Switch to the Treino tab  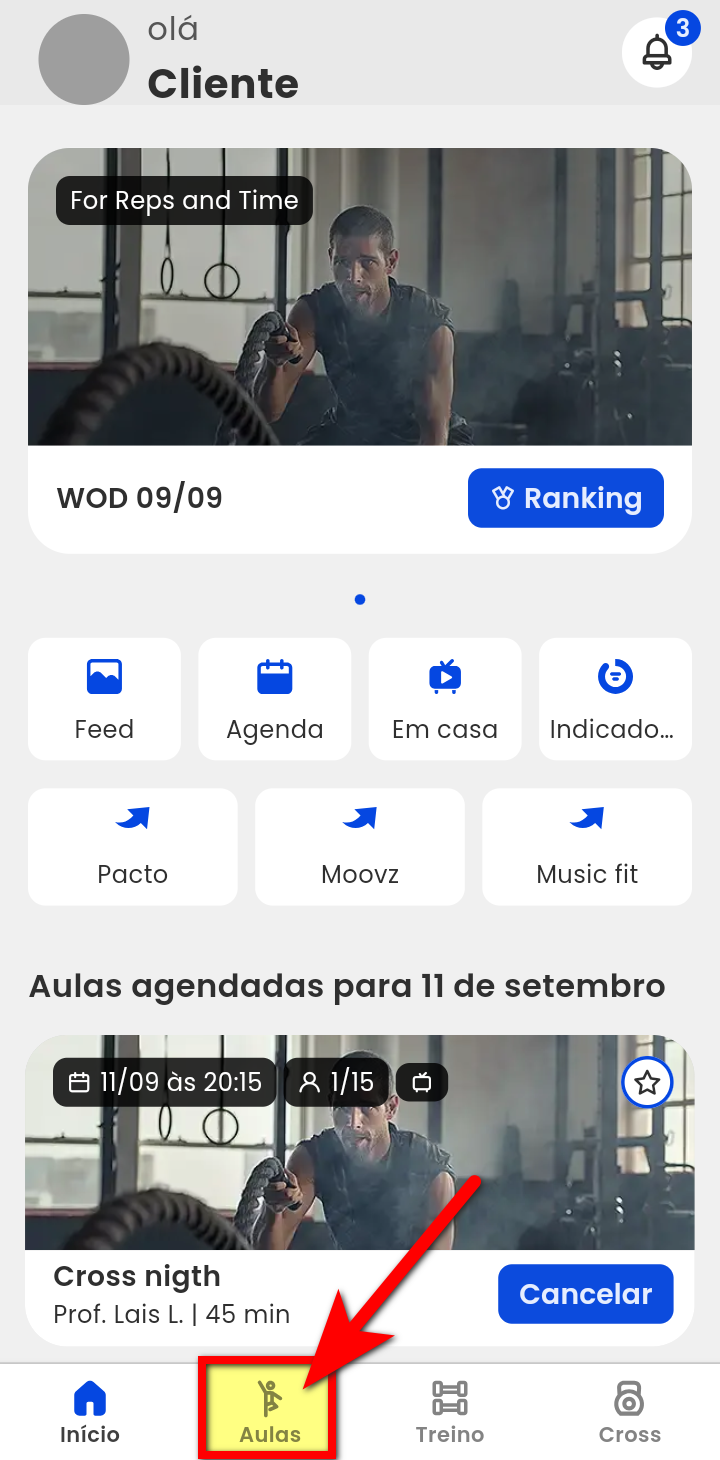pyautogui.click(x=450, y=1412)
